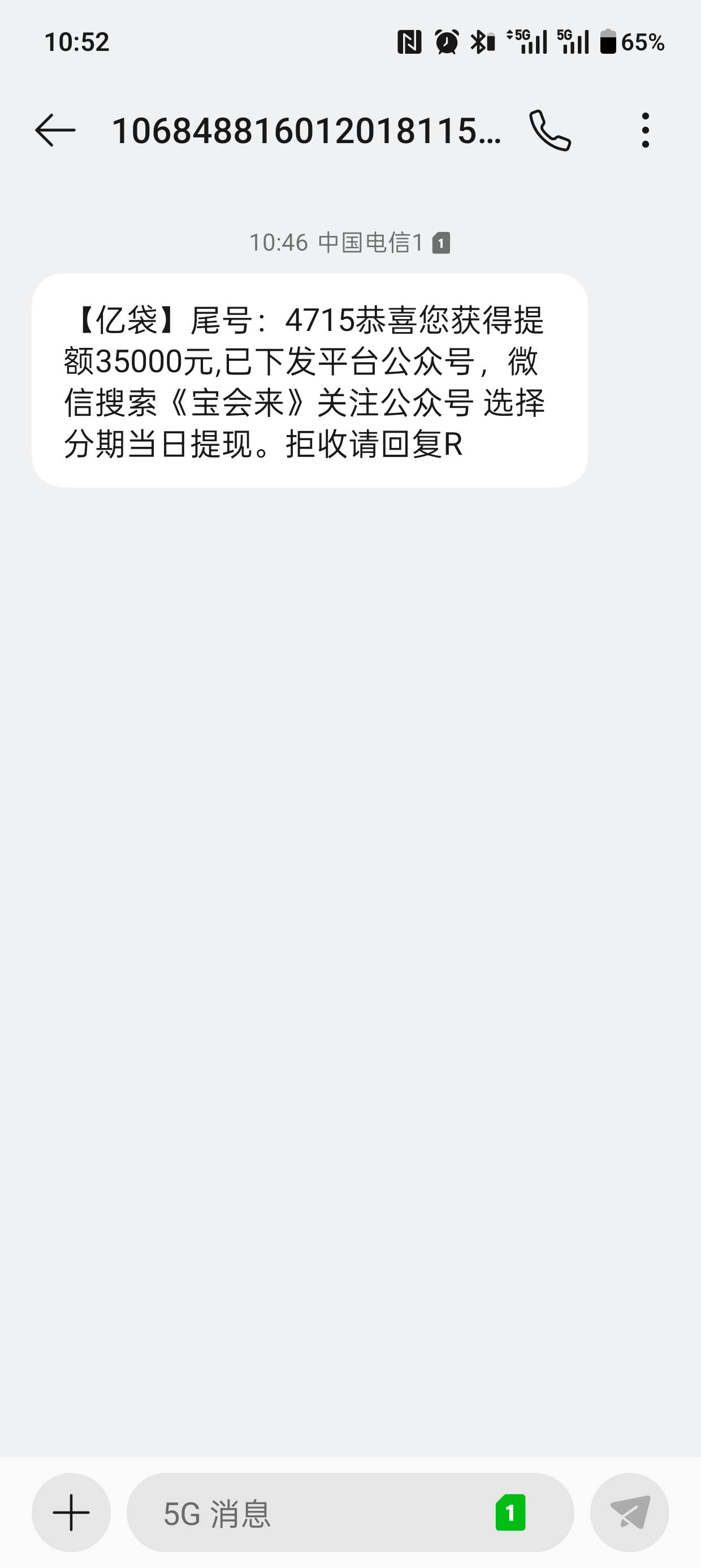The height and width of the screenshot is (1568, 701).
Task: Open the plus attachment menu
Action: point(71,1512)
